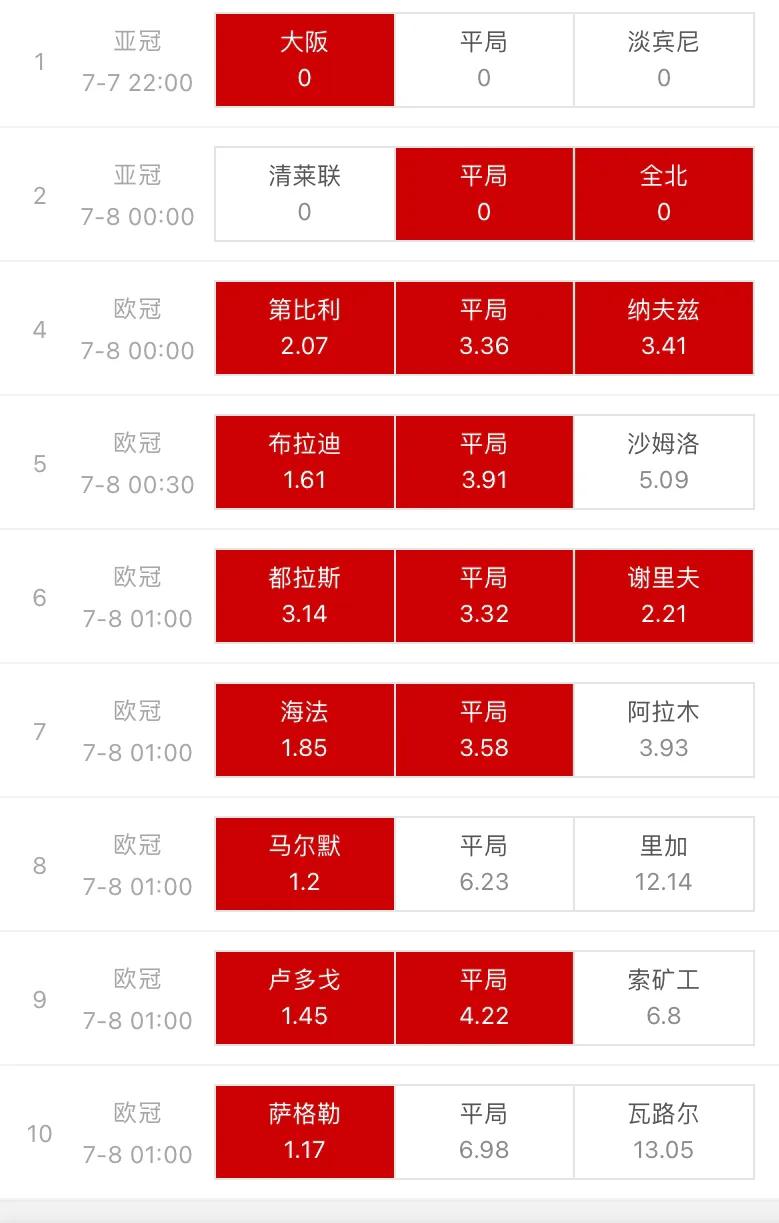Deselect 萨格勒 win at 1.17

tap(305, 1132)
